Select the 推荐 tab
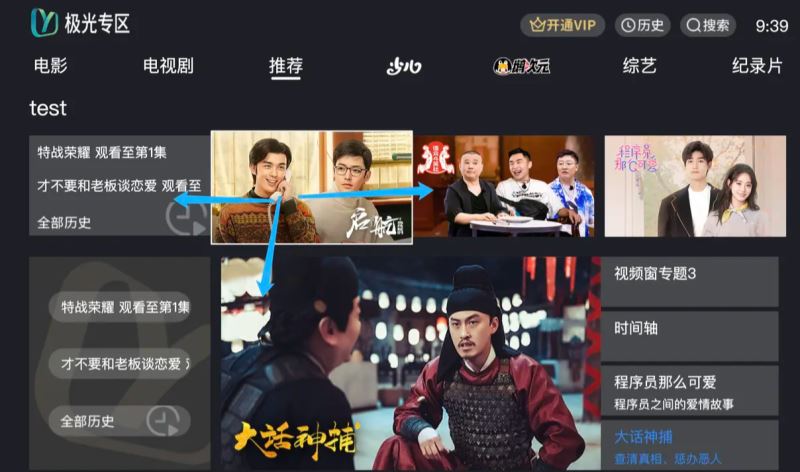Viewport: 800px width, 472px height. (286, 66)
